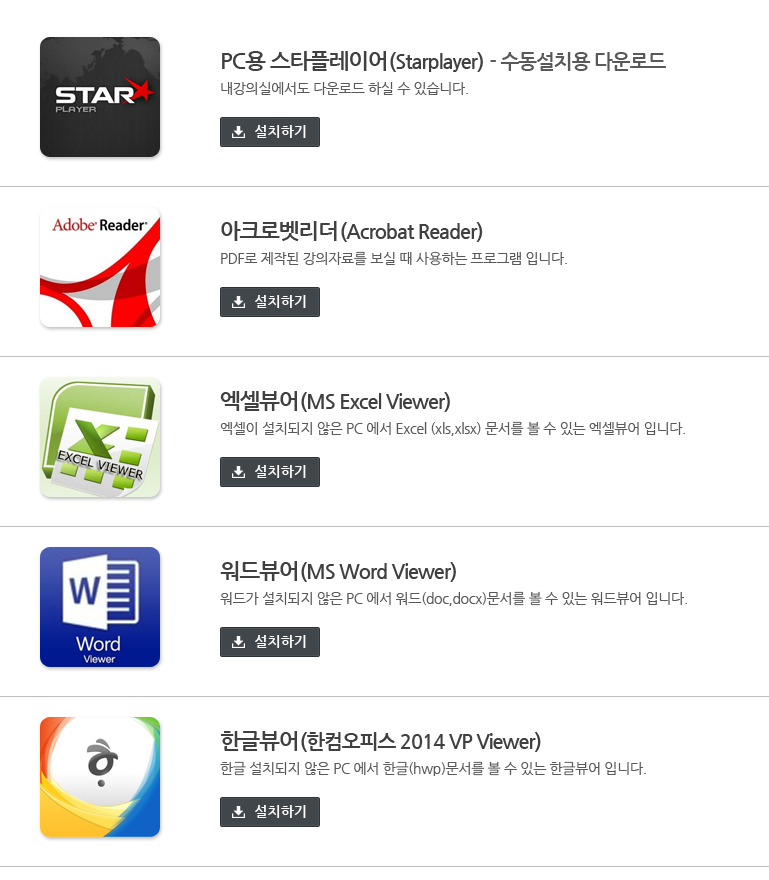Download MS Excel Viewer via 설치하기
The image size is (769, 880).
tap(270, 472)
